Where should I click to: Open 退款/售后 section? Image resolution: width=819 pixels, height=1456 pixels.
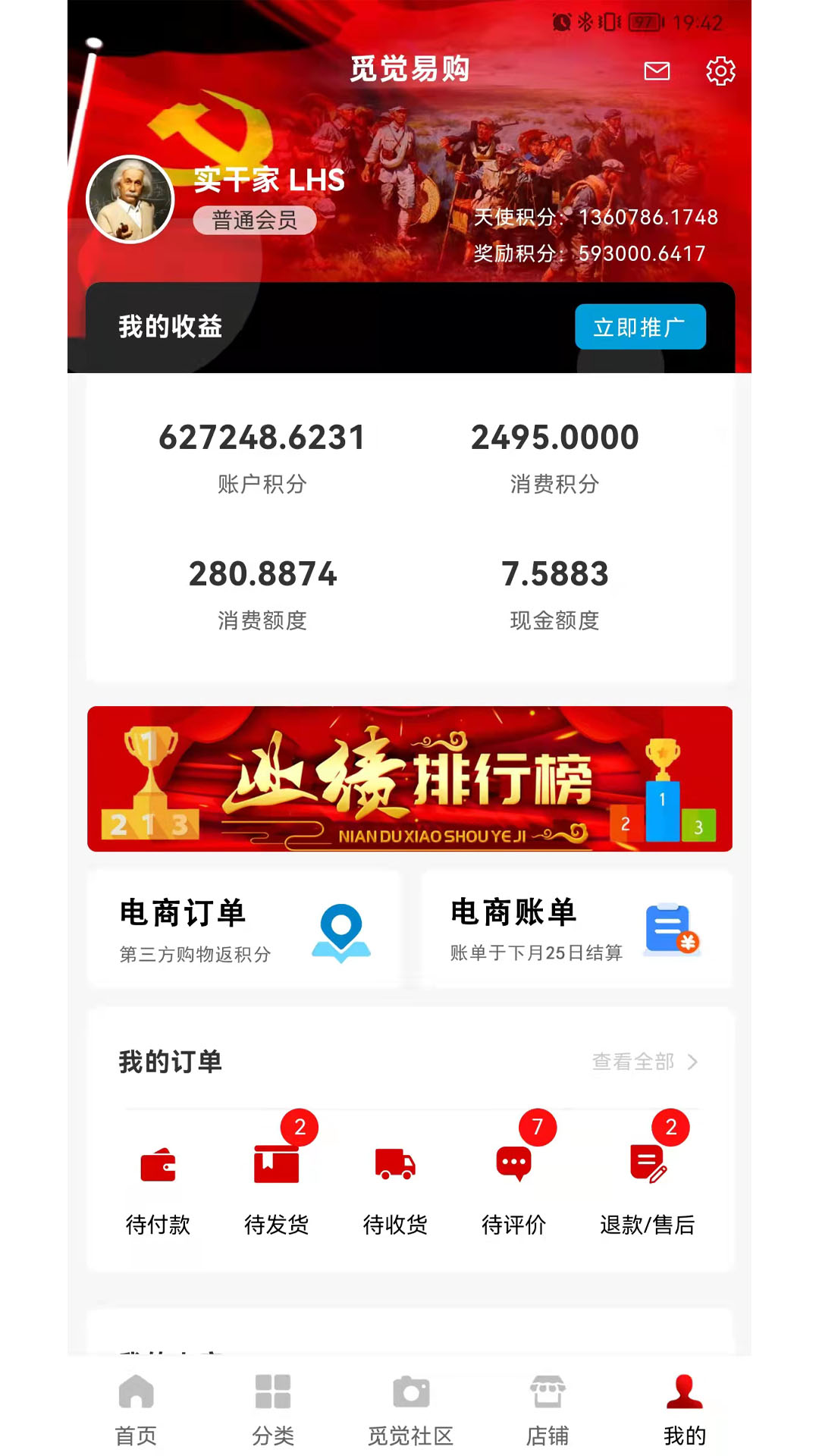pos(647,1187)
